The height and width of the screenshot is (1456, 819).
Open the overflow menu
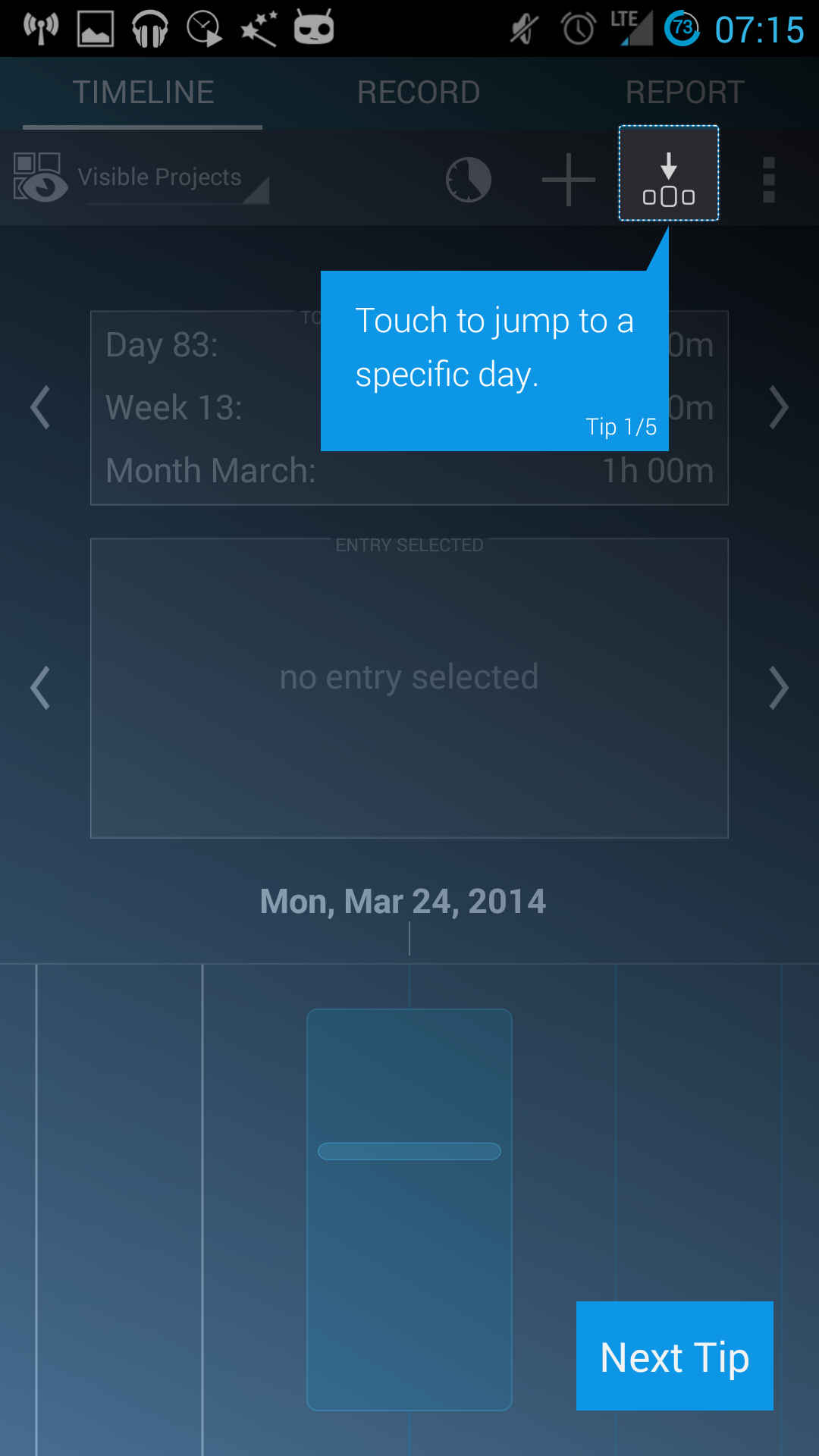(768, 180)
